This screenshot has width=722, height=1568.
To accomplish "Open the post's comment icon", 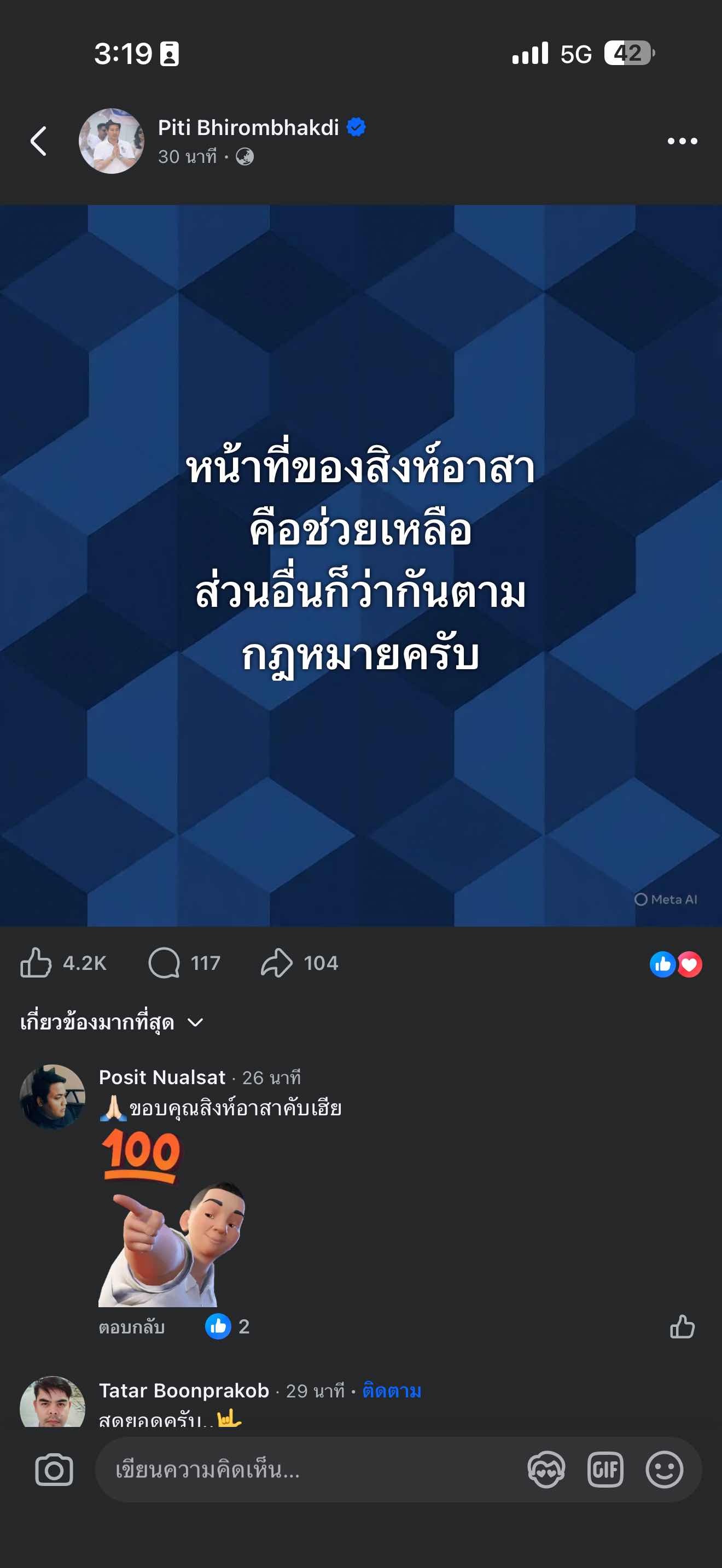I will [165, 963].
